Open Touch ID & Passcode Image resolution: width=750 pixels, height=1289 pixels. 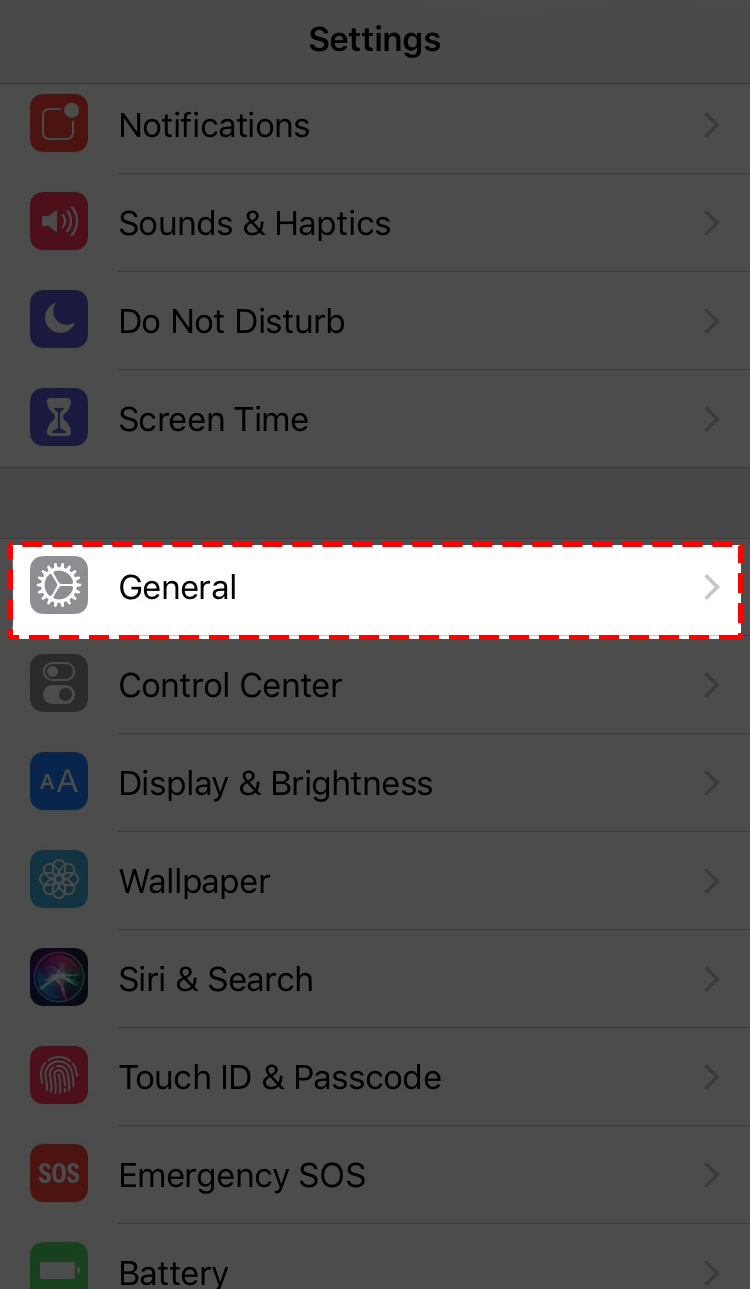375,1078
